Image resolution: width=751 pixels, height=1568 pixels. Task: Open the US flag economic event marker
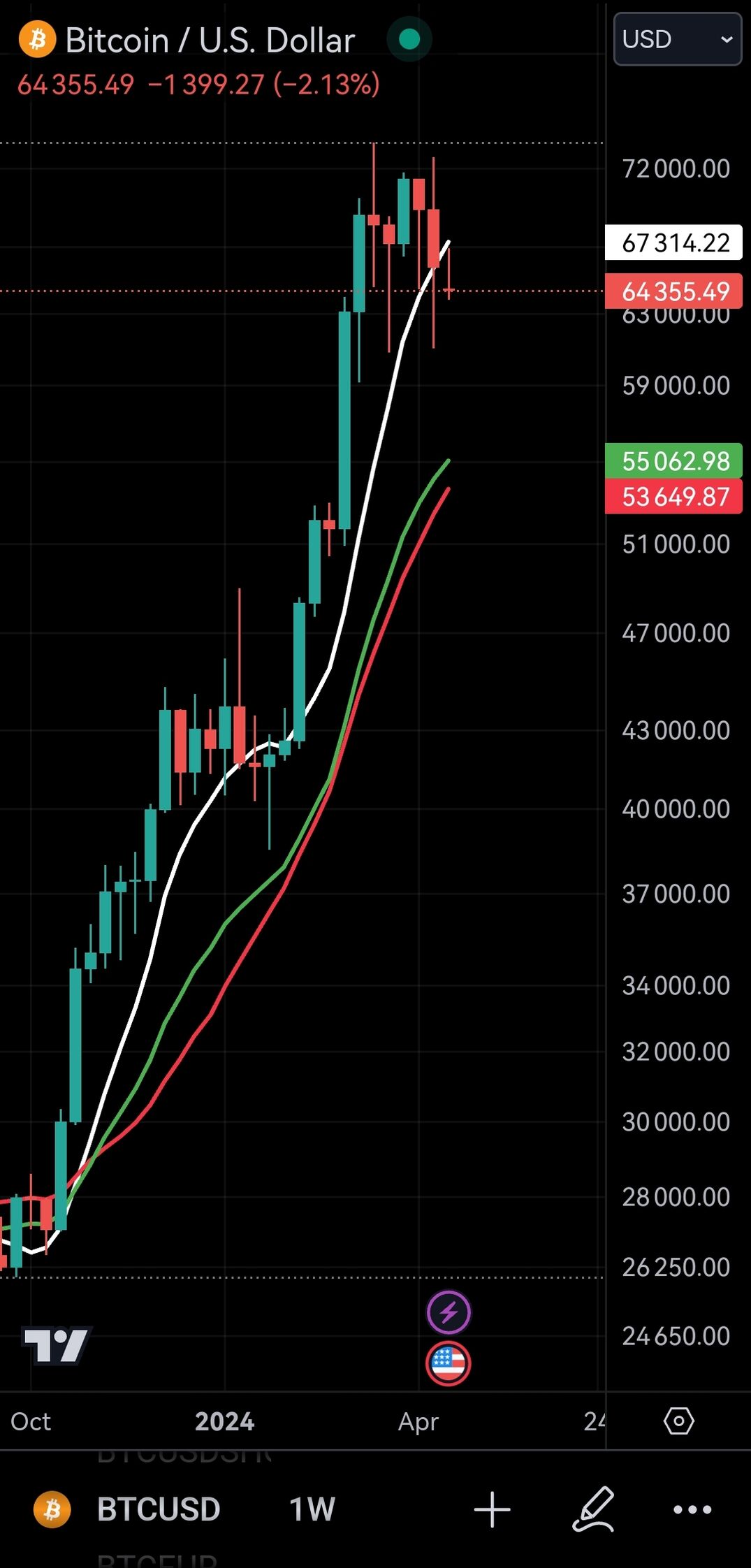[x=449, y=1363]
